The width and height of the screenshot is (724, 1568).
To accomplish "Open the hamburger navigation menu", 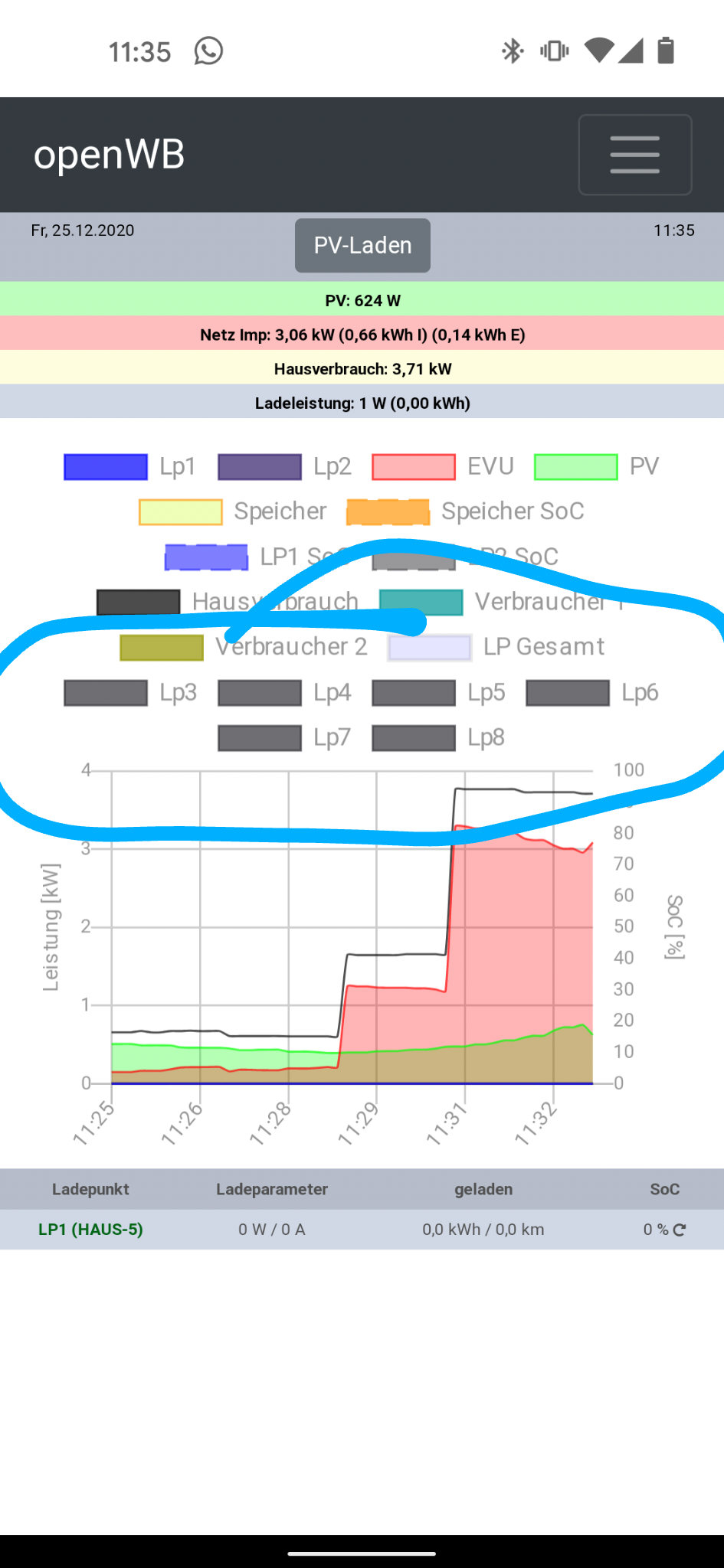I will pyautogui.click(x=634, y=155).
